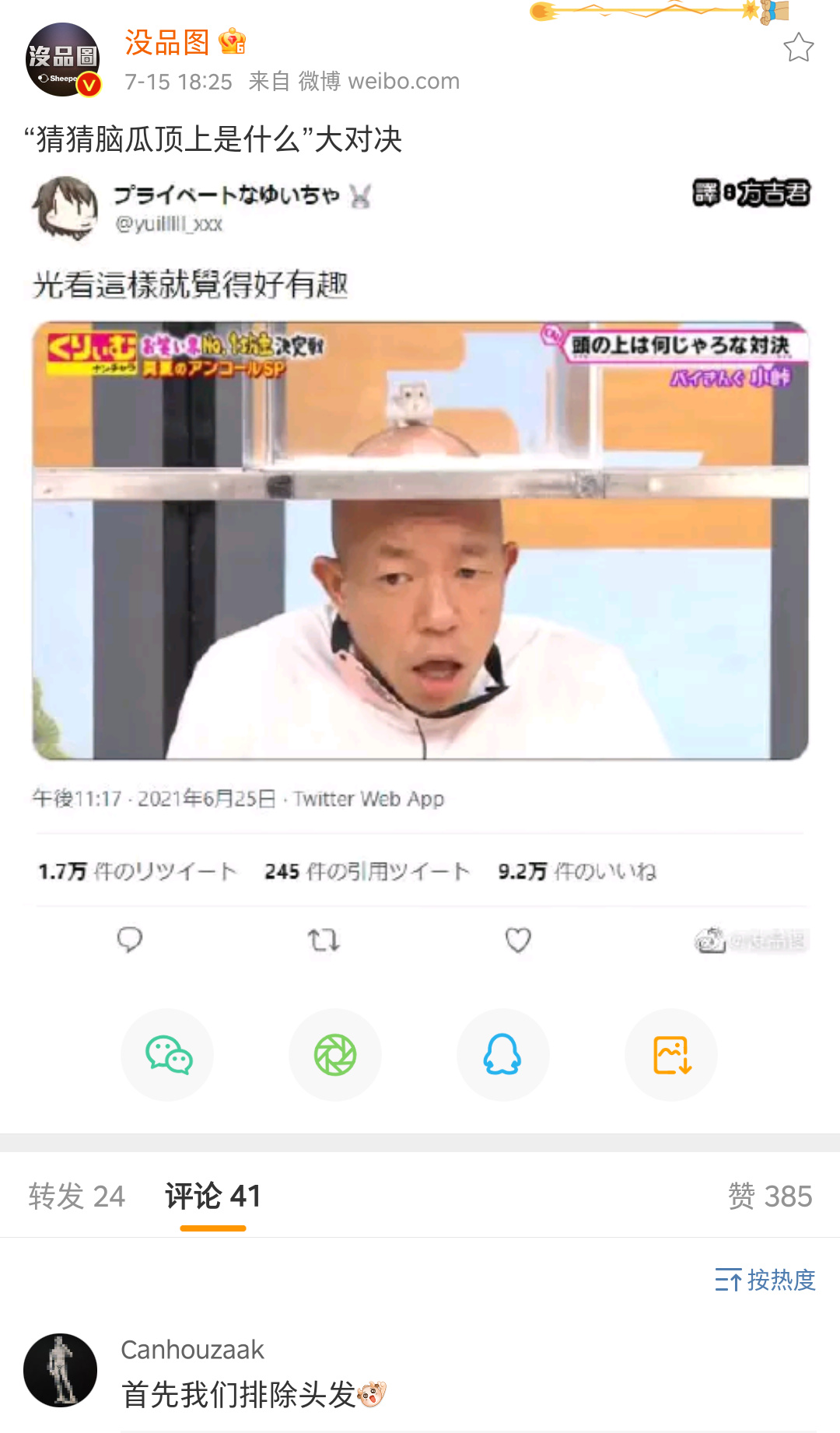
Task: Share post to QQ
Action: [x=503, y=1055]
